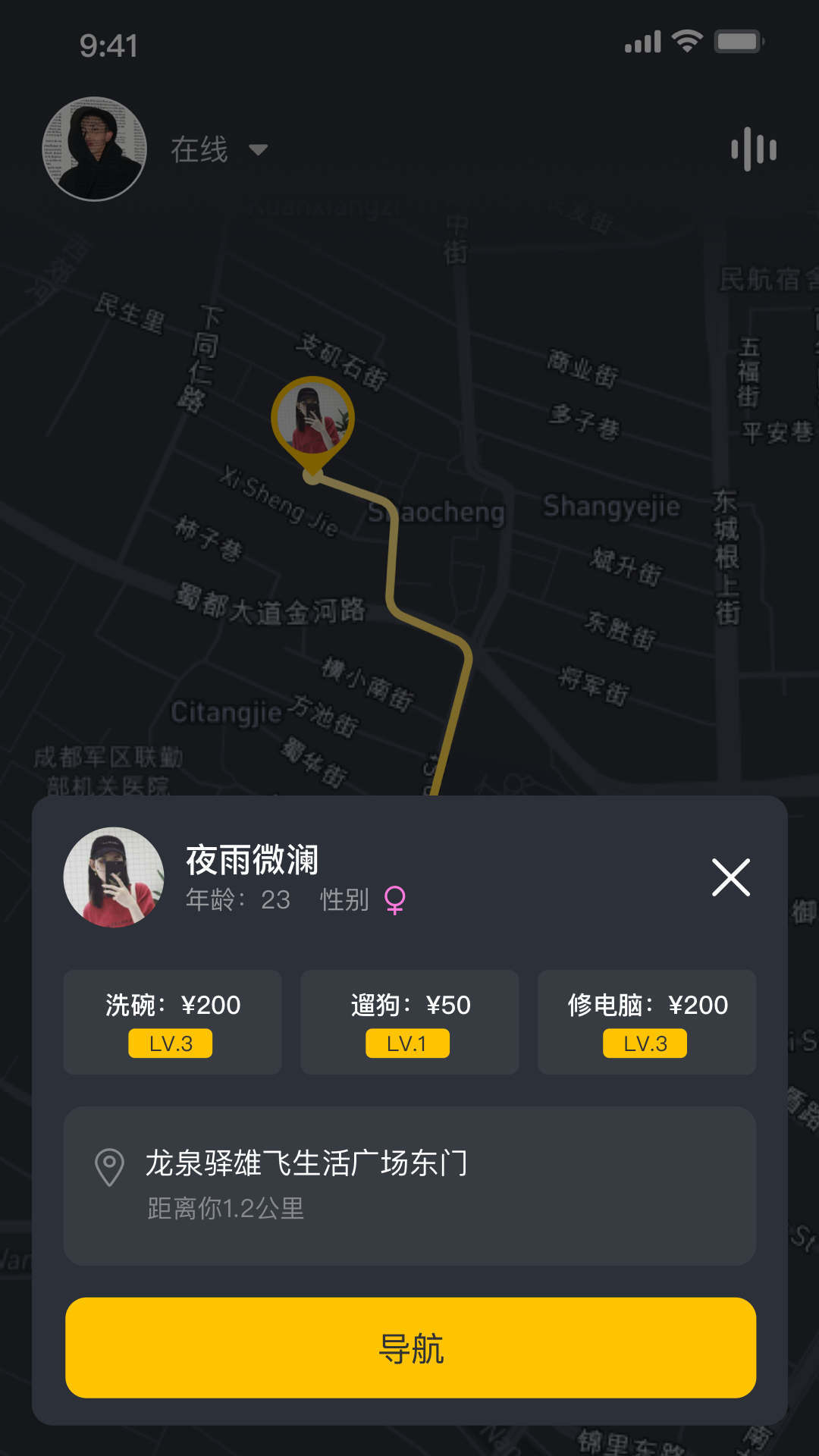This screenshot has height=1456, width=819.
Task: Open the 在线 status dropdown
Action: (x=199, y=149)
